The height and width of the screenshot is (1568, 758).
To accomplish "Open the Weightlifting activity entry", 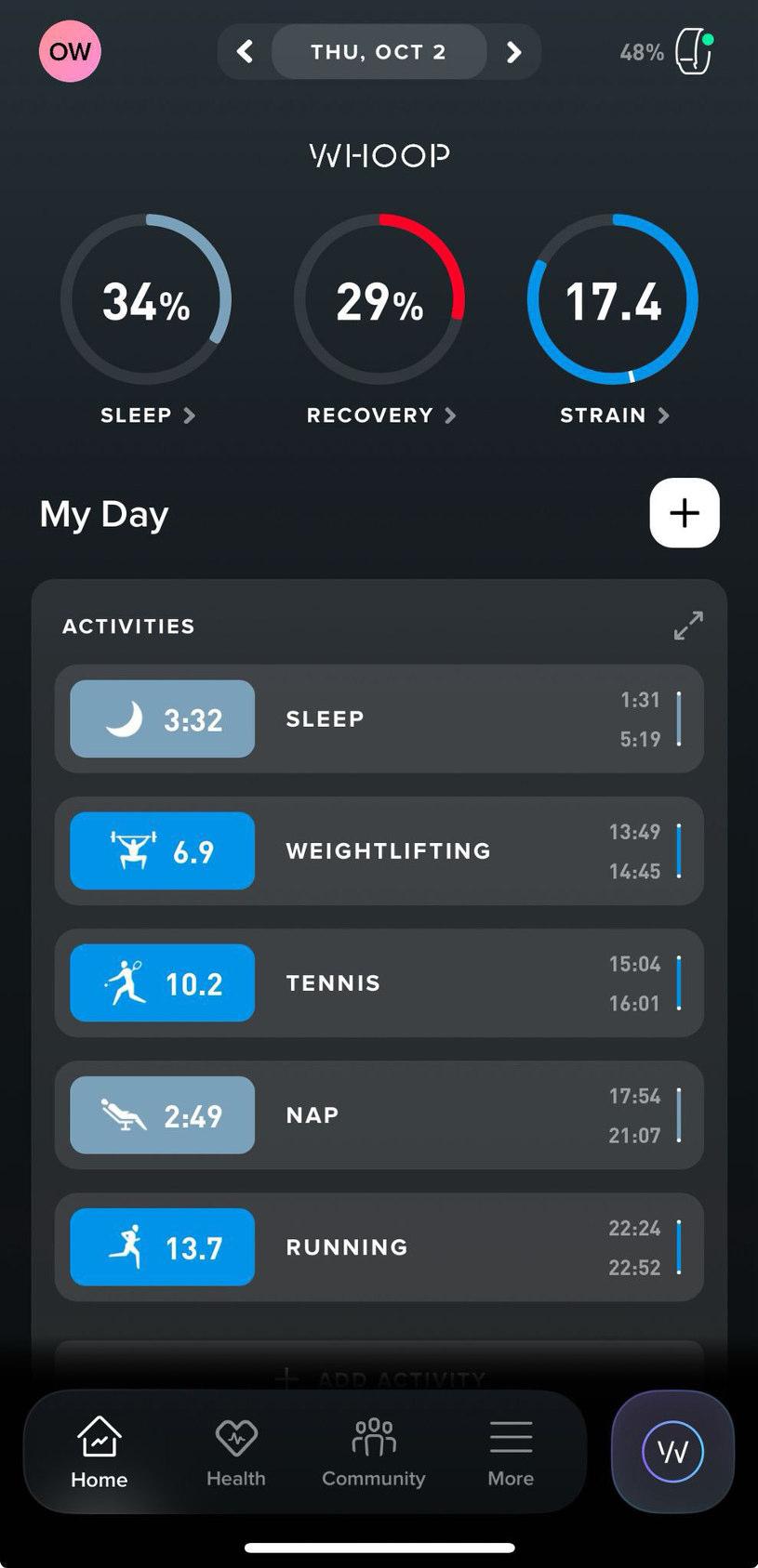I will 379,850.
